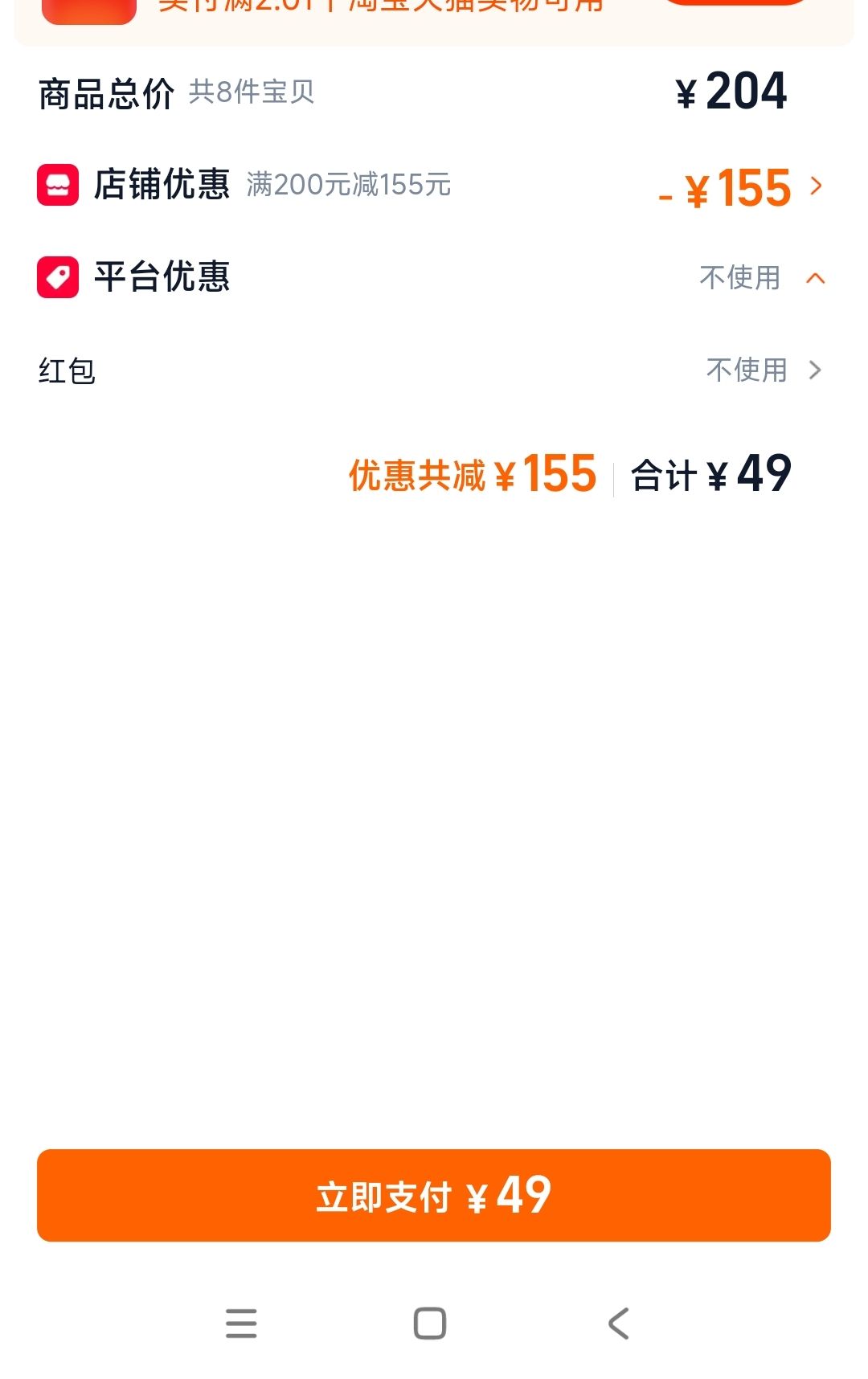Tap 立即支付 ¥49 to pay now
The height and width of the screenshot is (1379, 868).
434,1195
